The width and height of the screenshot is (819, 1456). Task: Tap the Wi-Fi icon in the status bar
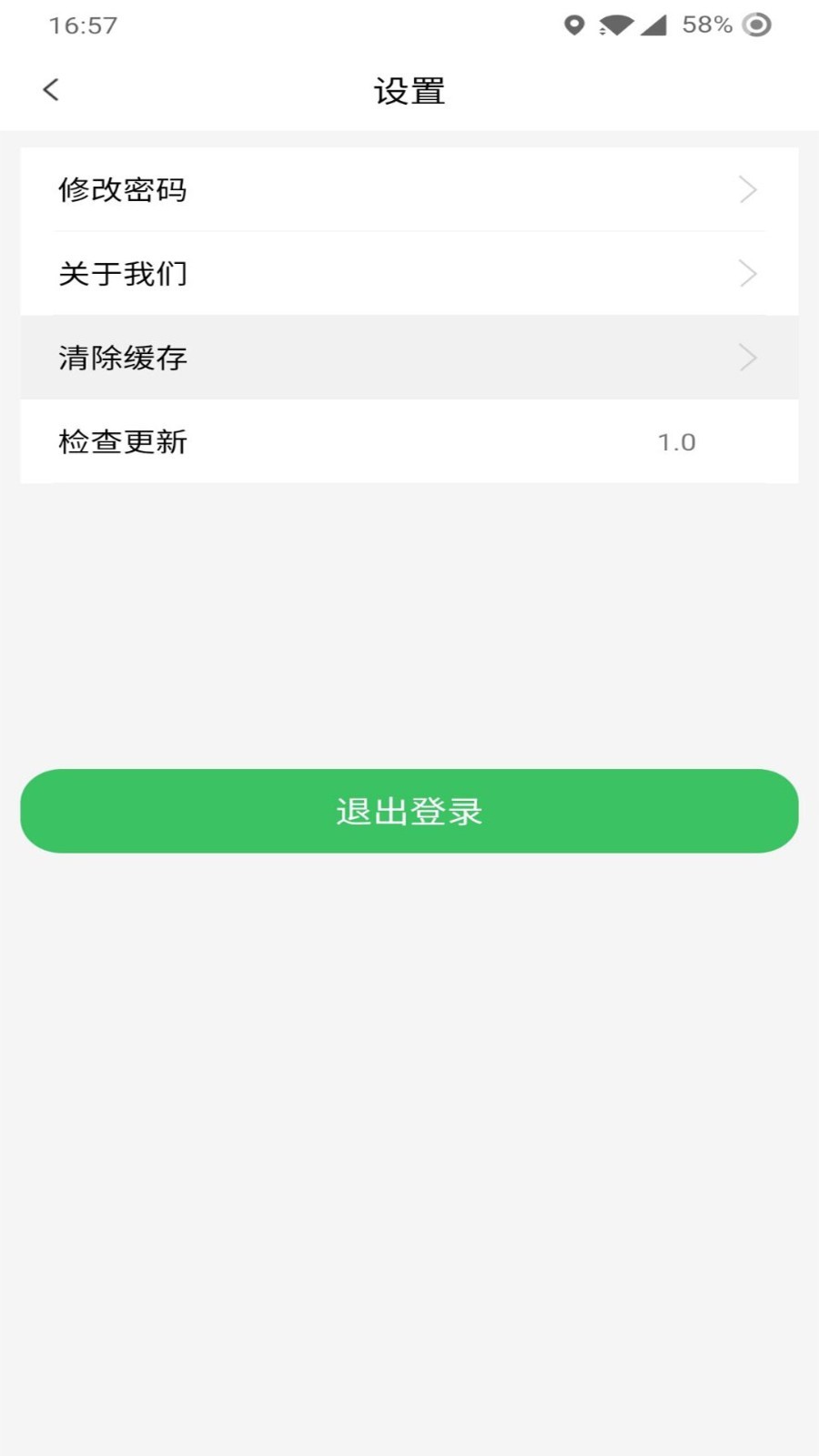point(615,25)
